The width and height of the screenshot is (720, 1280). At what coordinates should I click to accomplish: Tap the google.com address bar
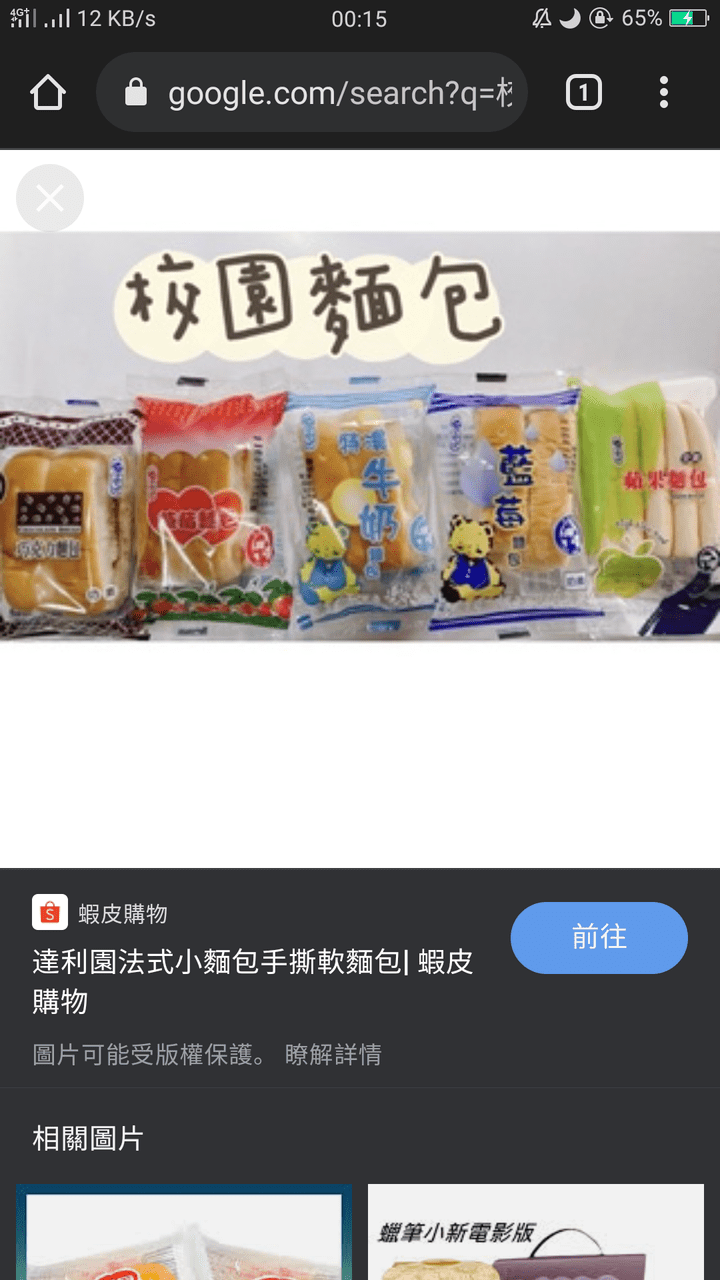click(x=312, y=93)
